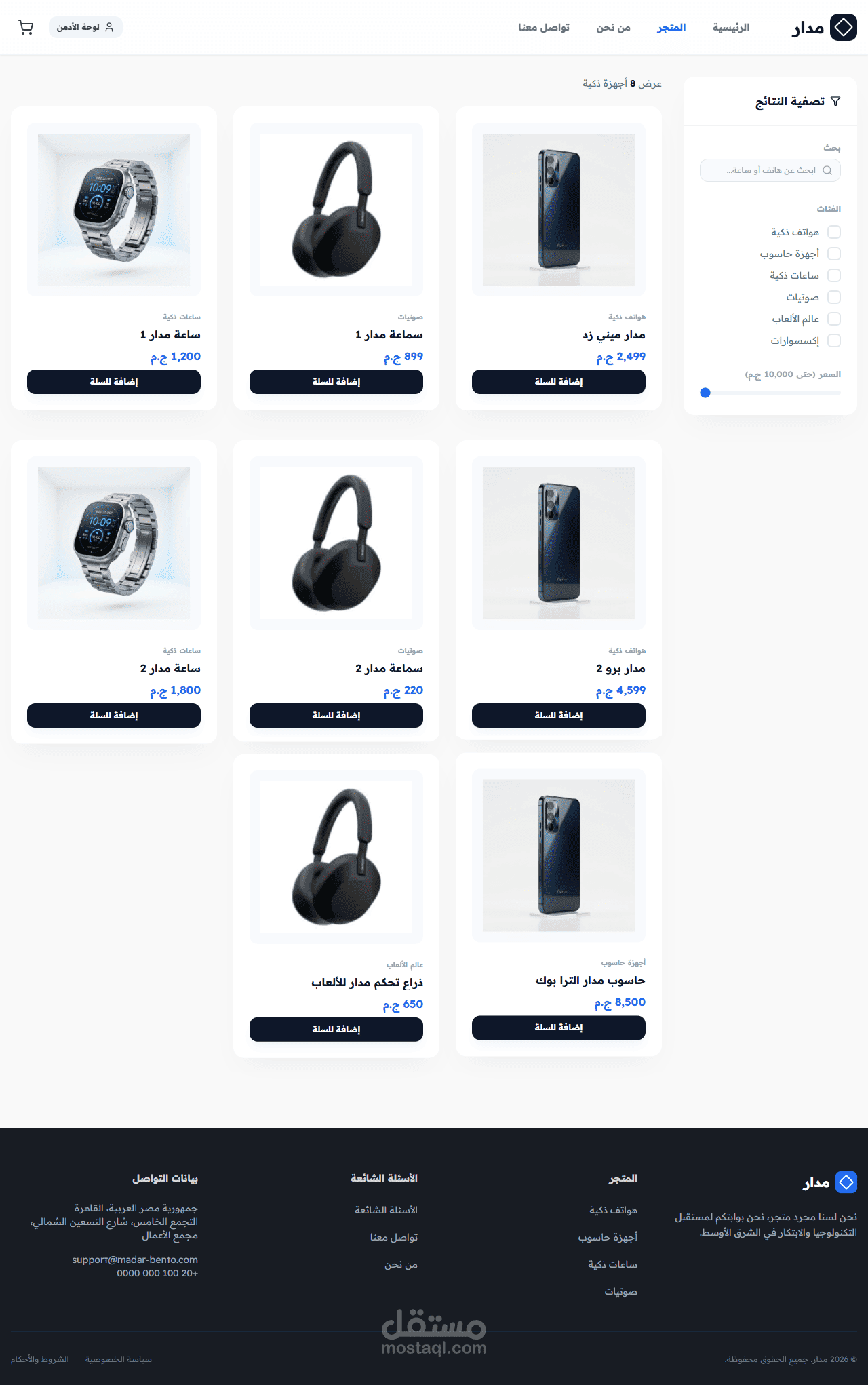Screen dimensions: 868x1385
Task: Check the عالم الألعاب category filter
Action: coord(834,319)
